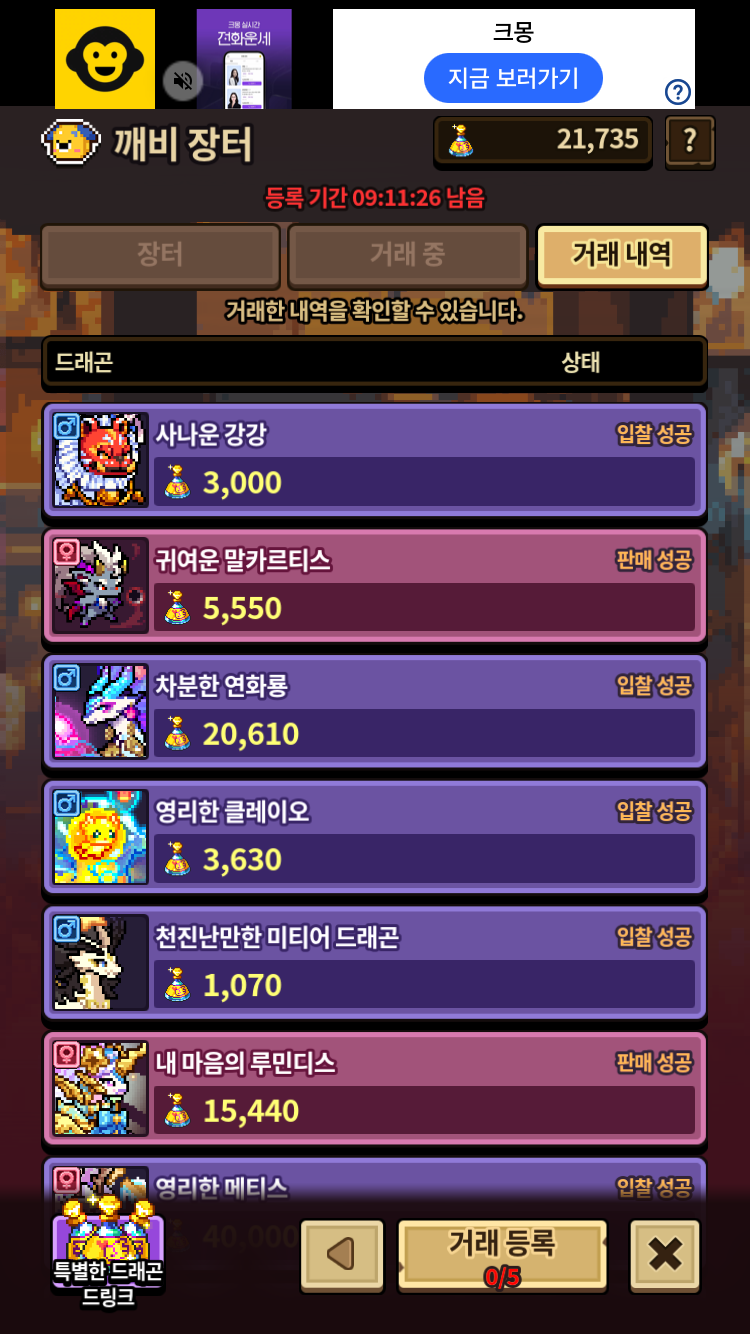The image size is (750, 1334).
Task: Open the 사나운 강강 trade entry
Action: (x=374, y=460)
